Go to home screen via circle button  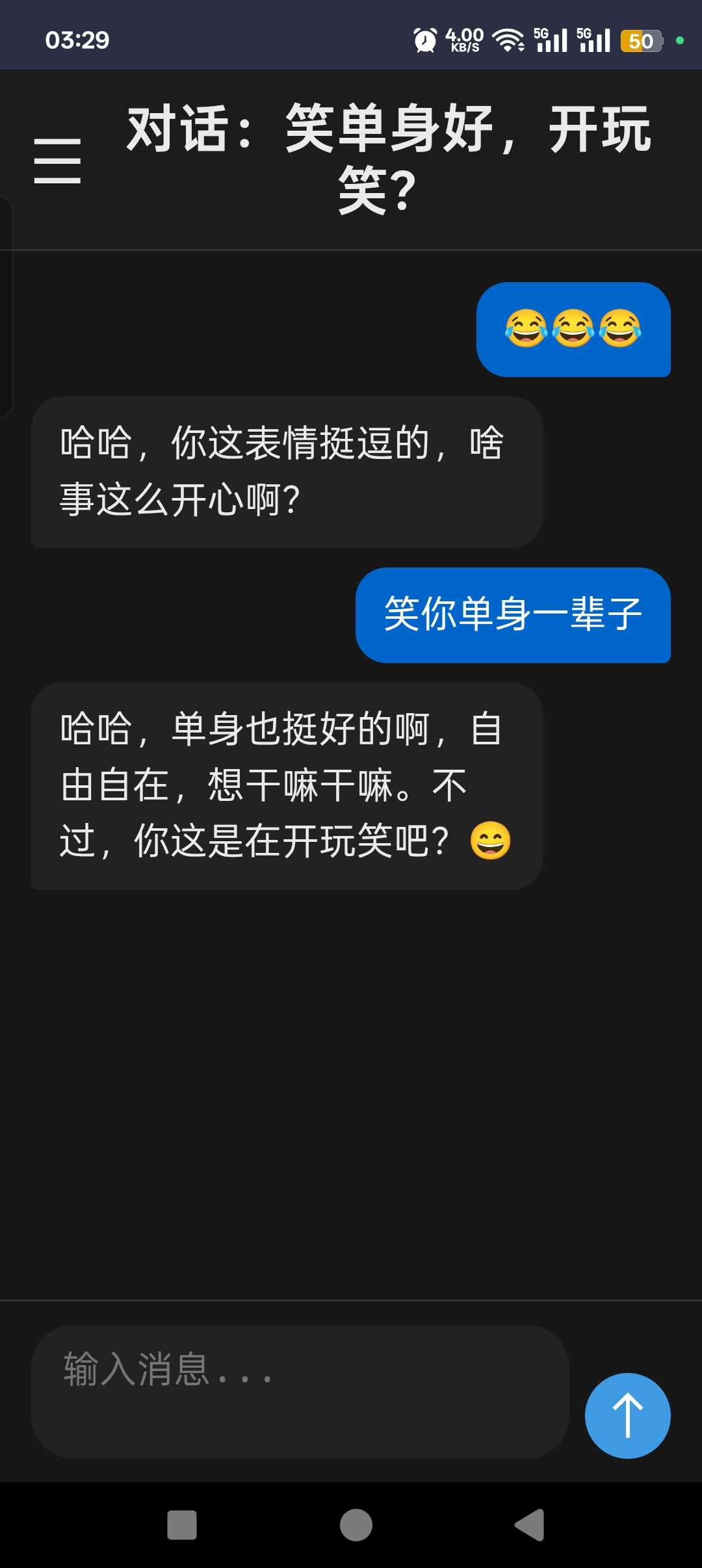[x=356, y=1525]
